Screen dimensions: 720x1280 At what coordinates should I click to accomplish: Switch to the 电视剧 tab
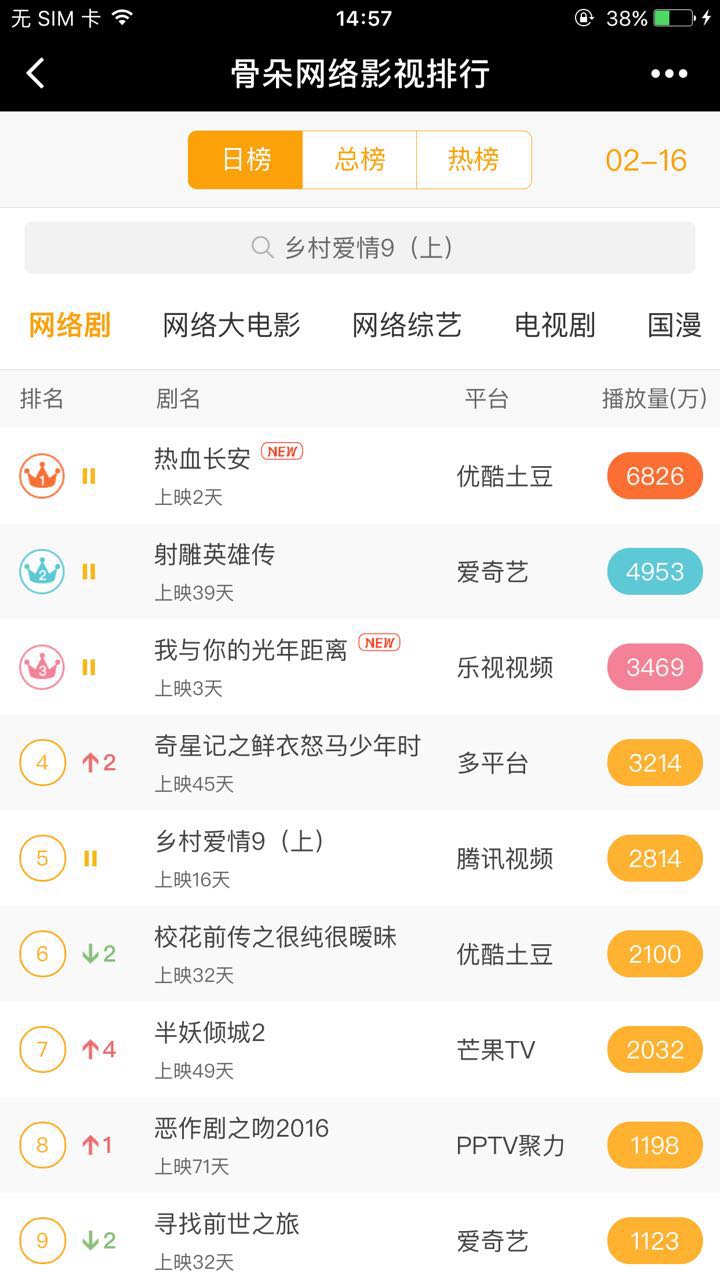click(555, 325)
